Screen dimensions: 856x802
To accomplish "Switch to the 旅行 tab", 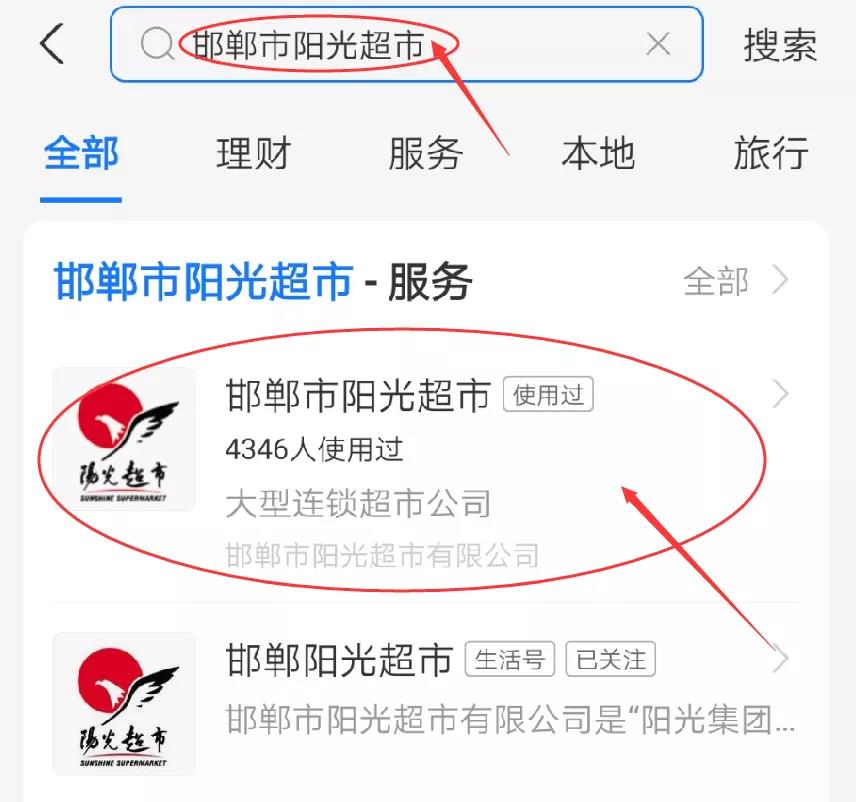I will [770, 154].
